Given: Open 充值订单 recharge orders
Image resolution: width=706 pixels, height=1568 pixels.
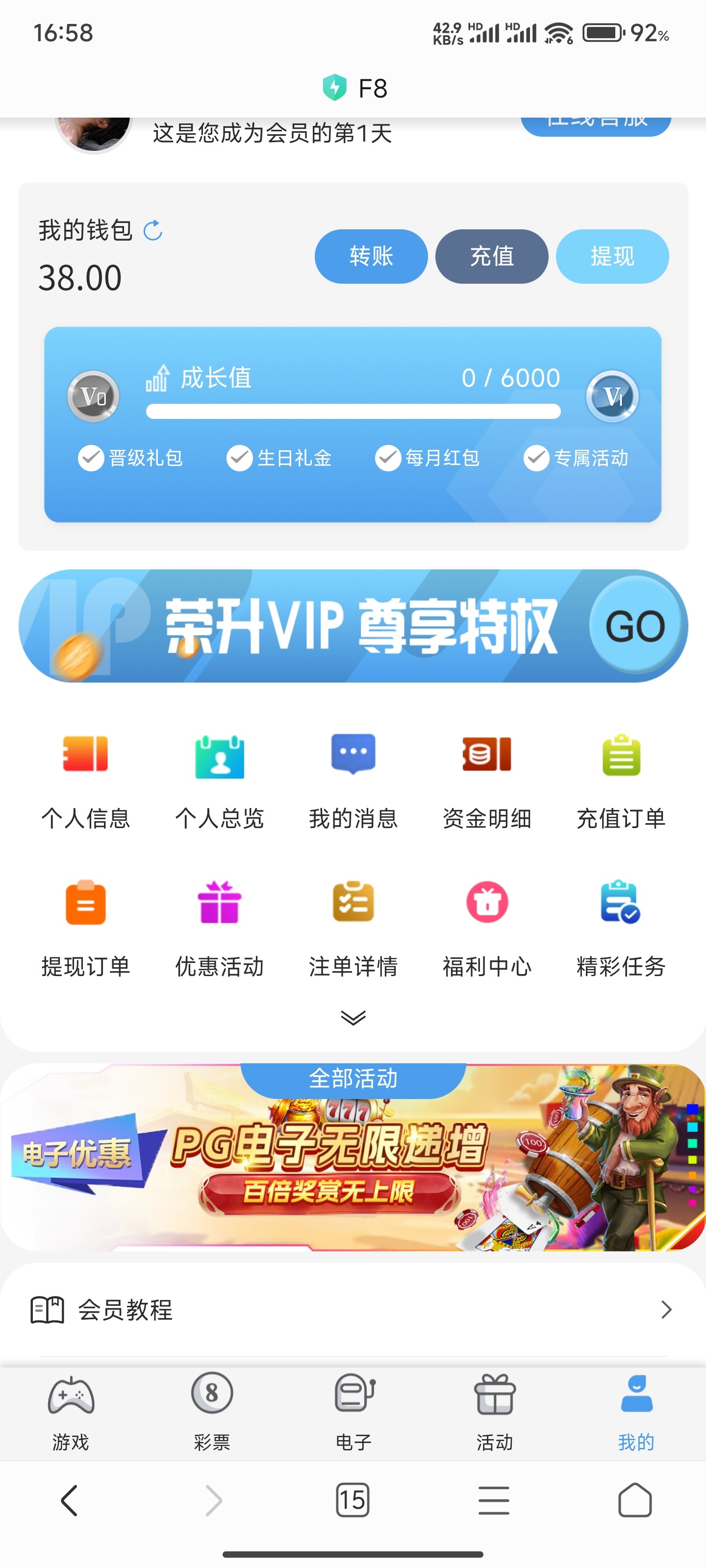Looking at the screenshot, I should [621, 779].
